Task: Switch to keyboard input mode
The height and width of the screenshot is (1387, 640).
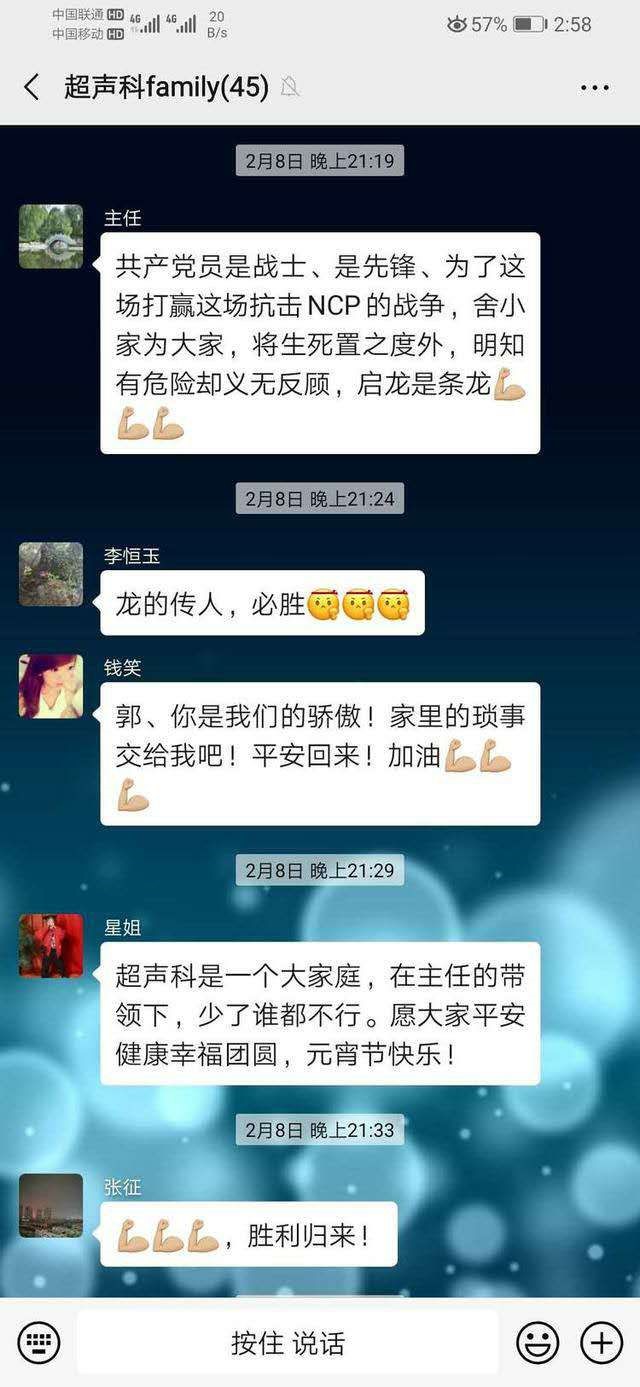Action: (x=39, y=1342)
